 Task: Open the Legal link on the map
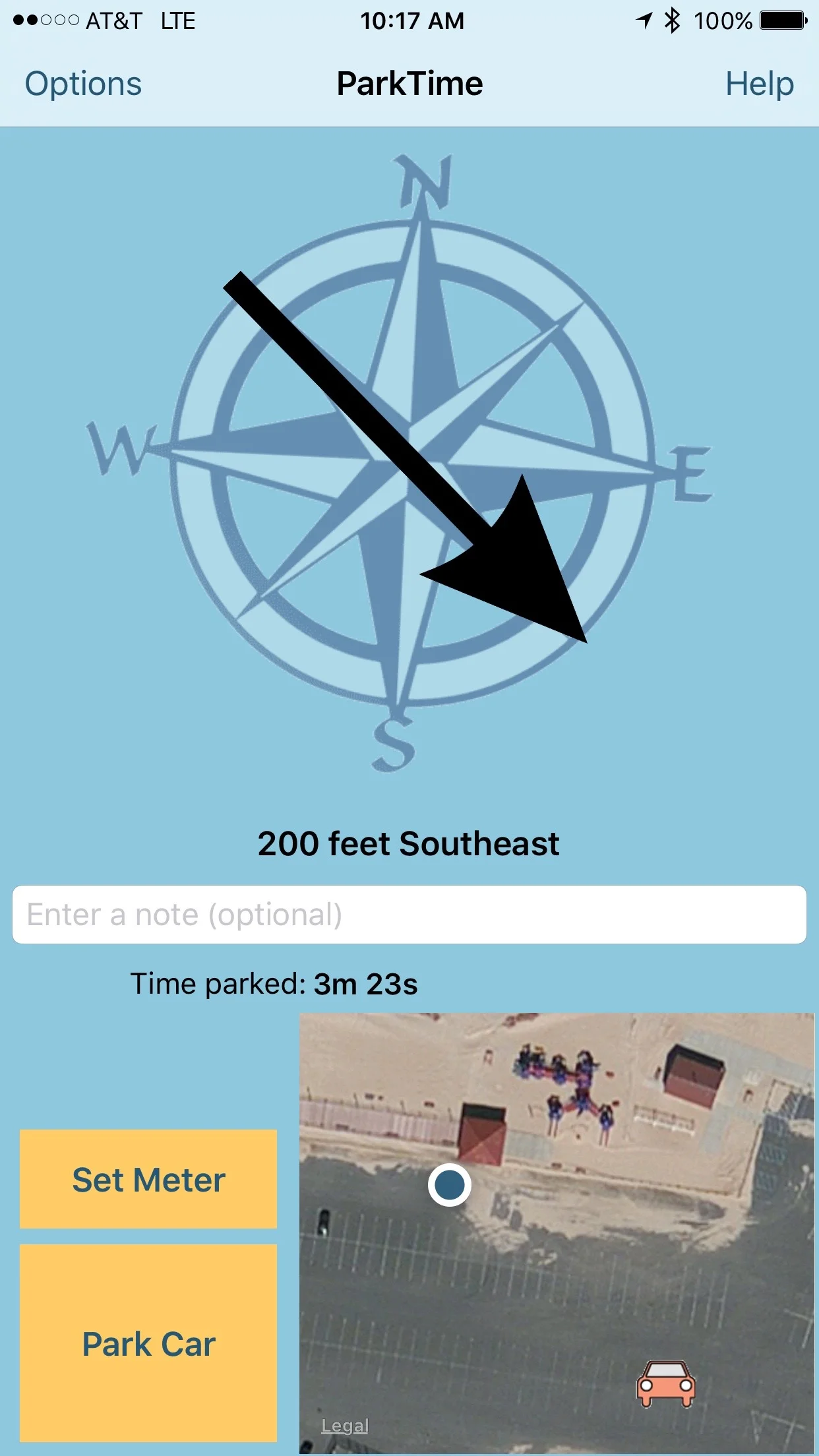344,1426
